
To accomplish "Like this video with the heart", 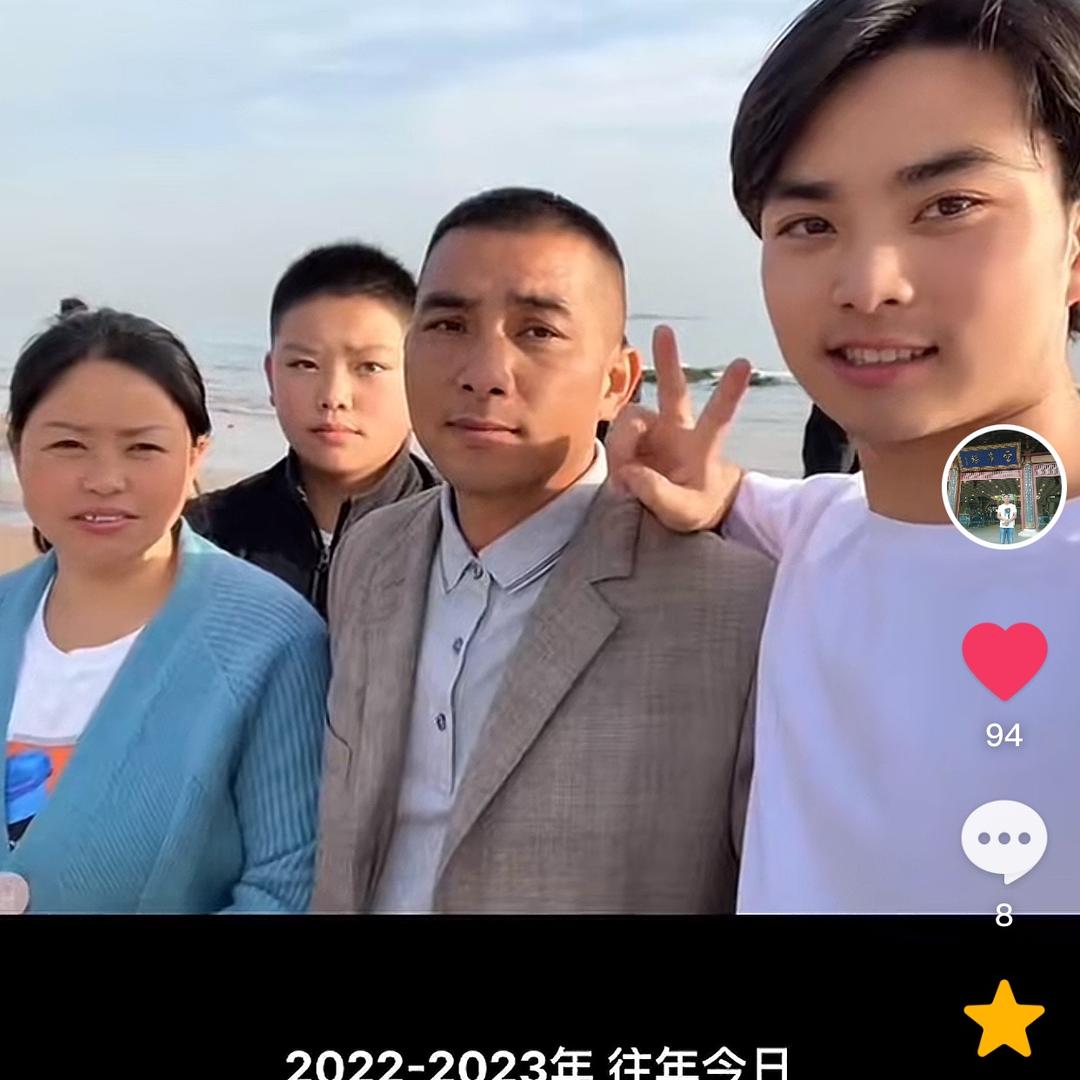I will click(x=1004, y=660).
